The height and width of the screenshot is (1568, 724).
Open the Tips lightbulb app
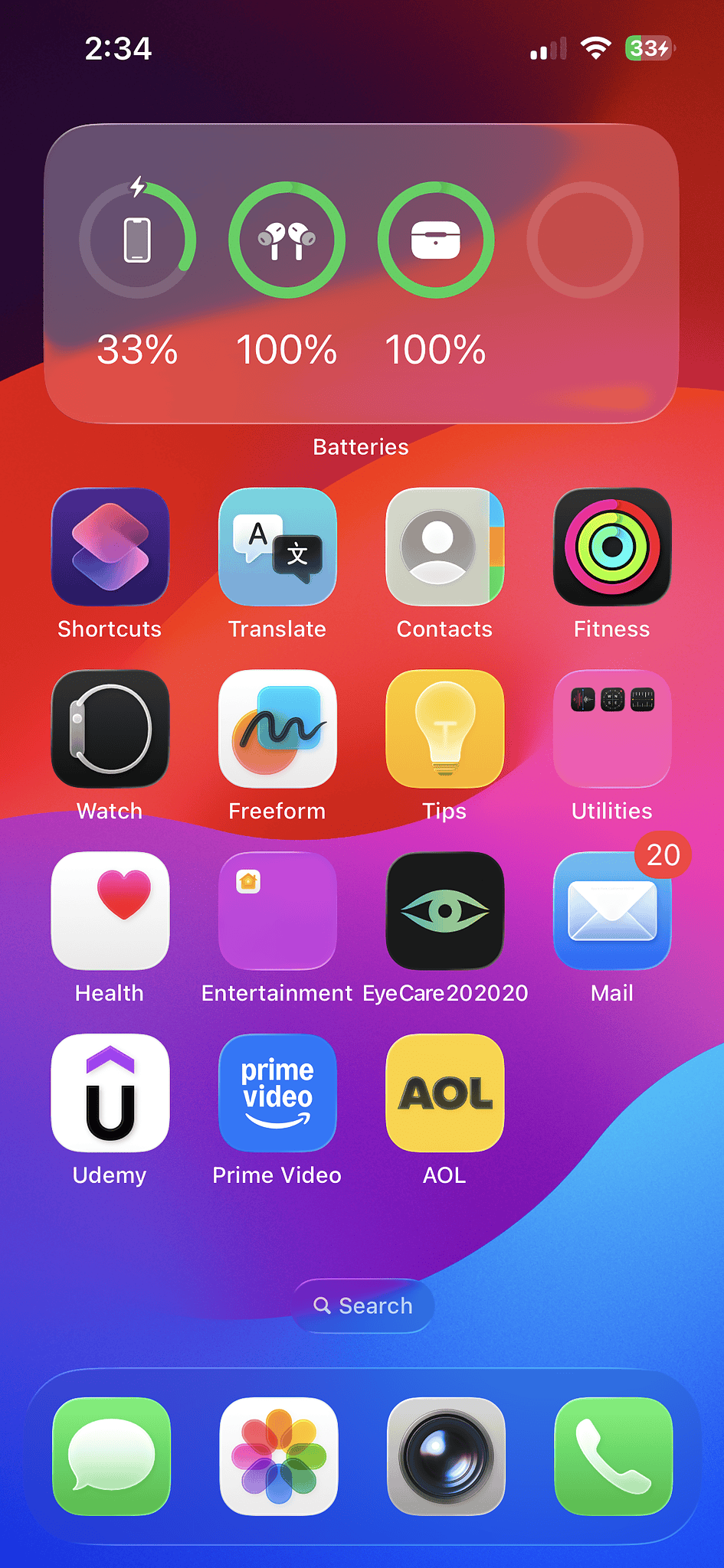click(x=444, y=728)
